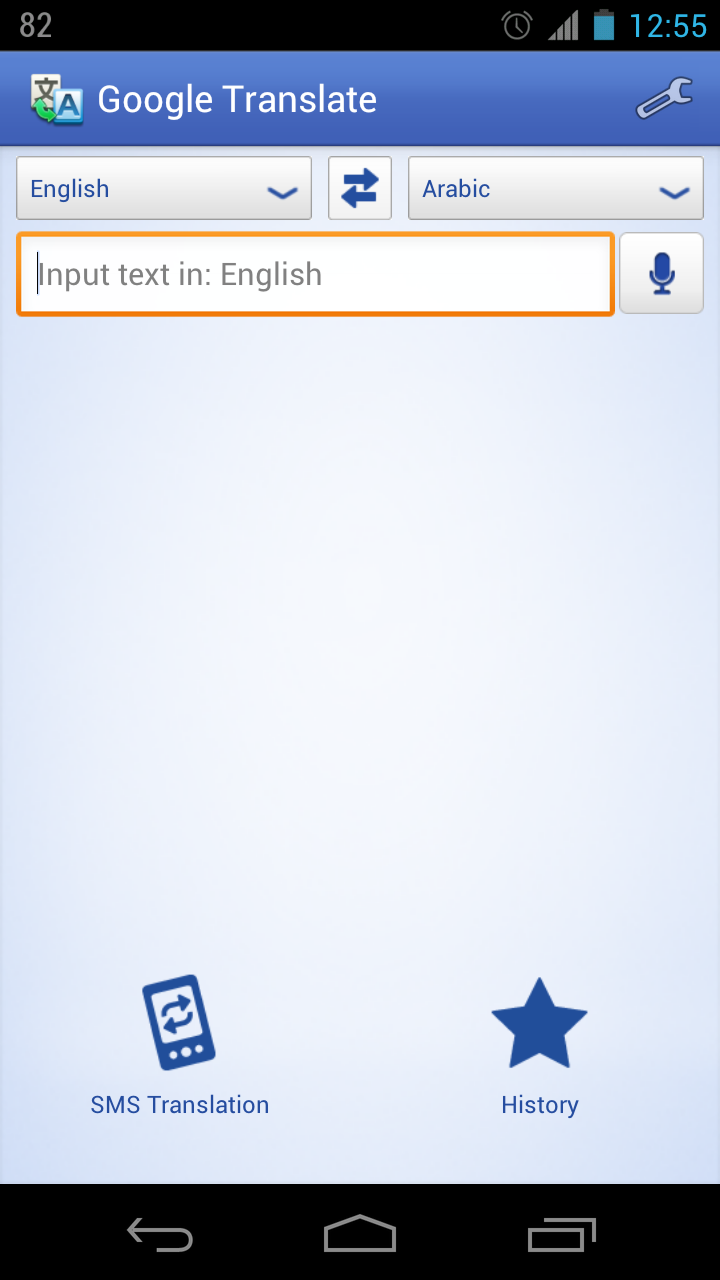Screen dimensions: 720x1280
Task: Focus the English text input field
Action: (x=315, y=274)
